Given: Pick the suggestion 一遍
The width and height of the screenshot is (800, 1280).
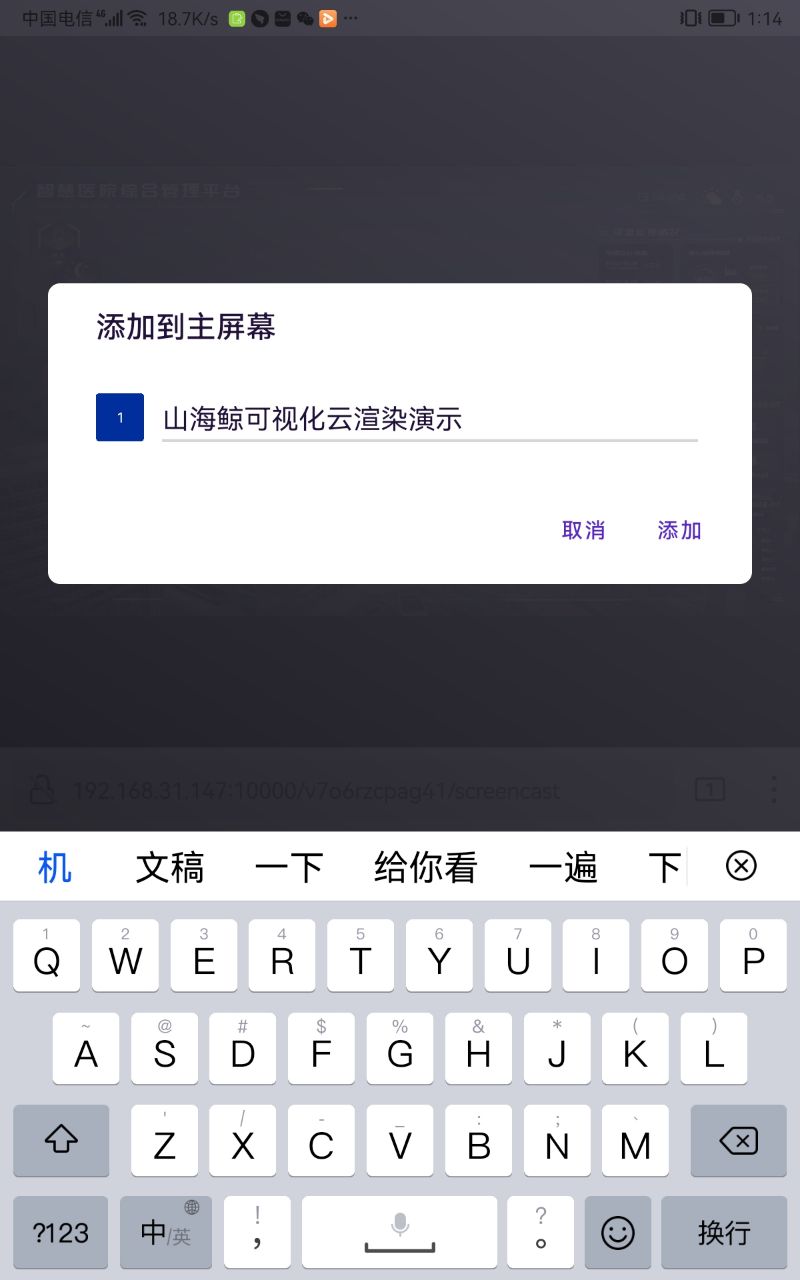Looking at the screenshot, I should coord(563,867).
